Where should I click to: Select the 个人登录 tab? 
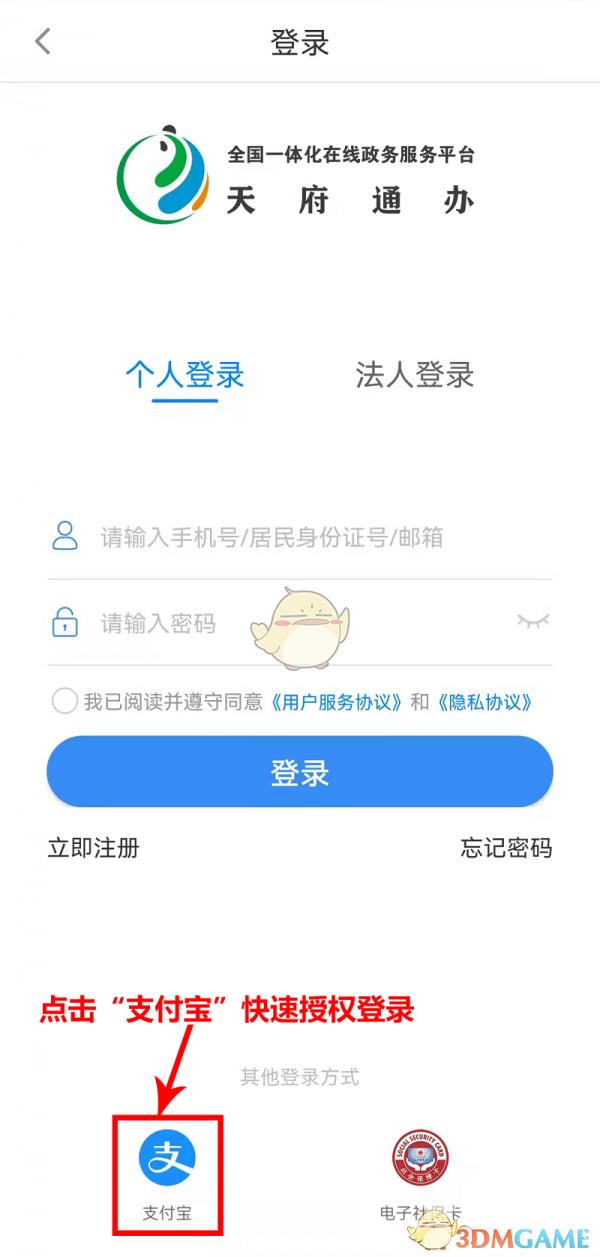[185, 375]
